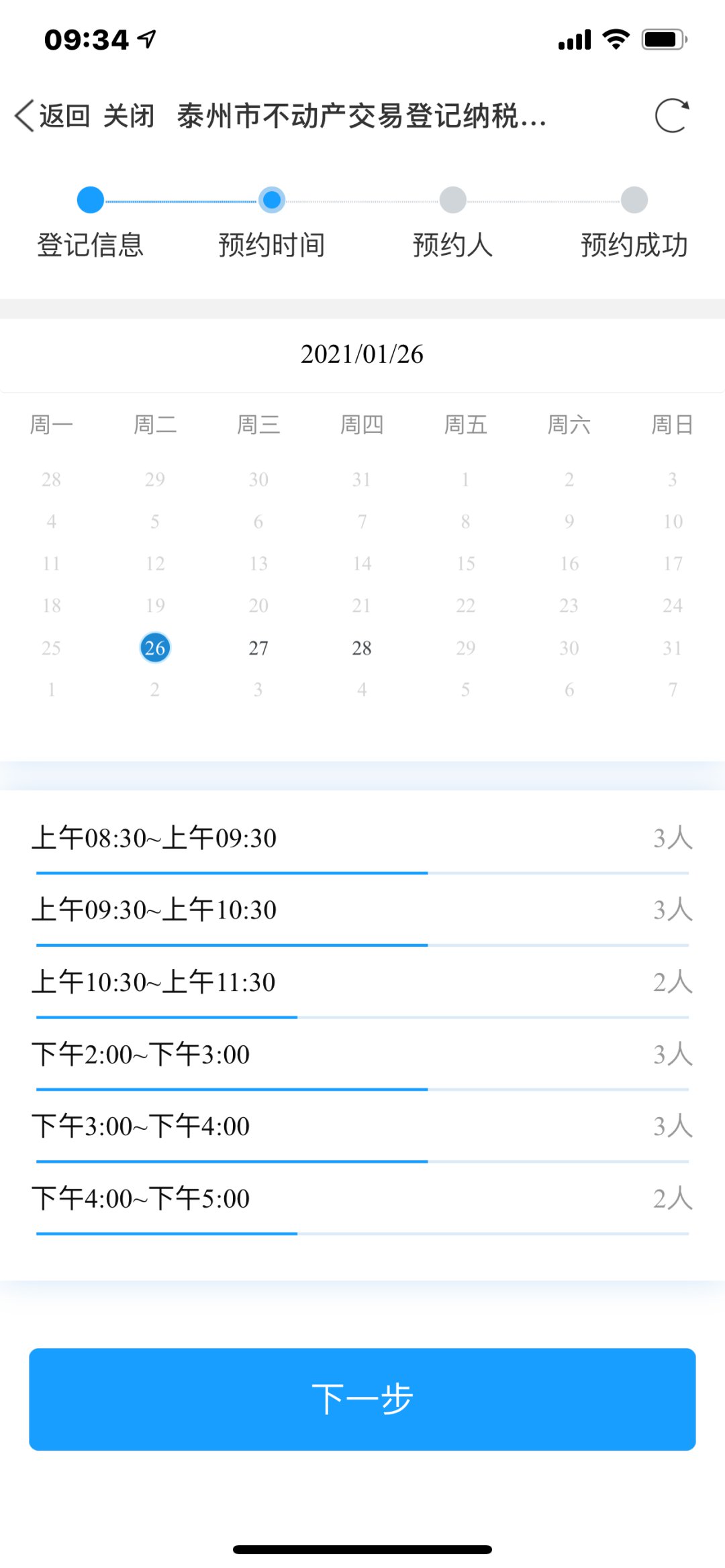This screenshot has width=725, height=1568.
Task: Refresh the appointment page
Action: click(x=671, y=116)
